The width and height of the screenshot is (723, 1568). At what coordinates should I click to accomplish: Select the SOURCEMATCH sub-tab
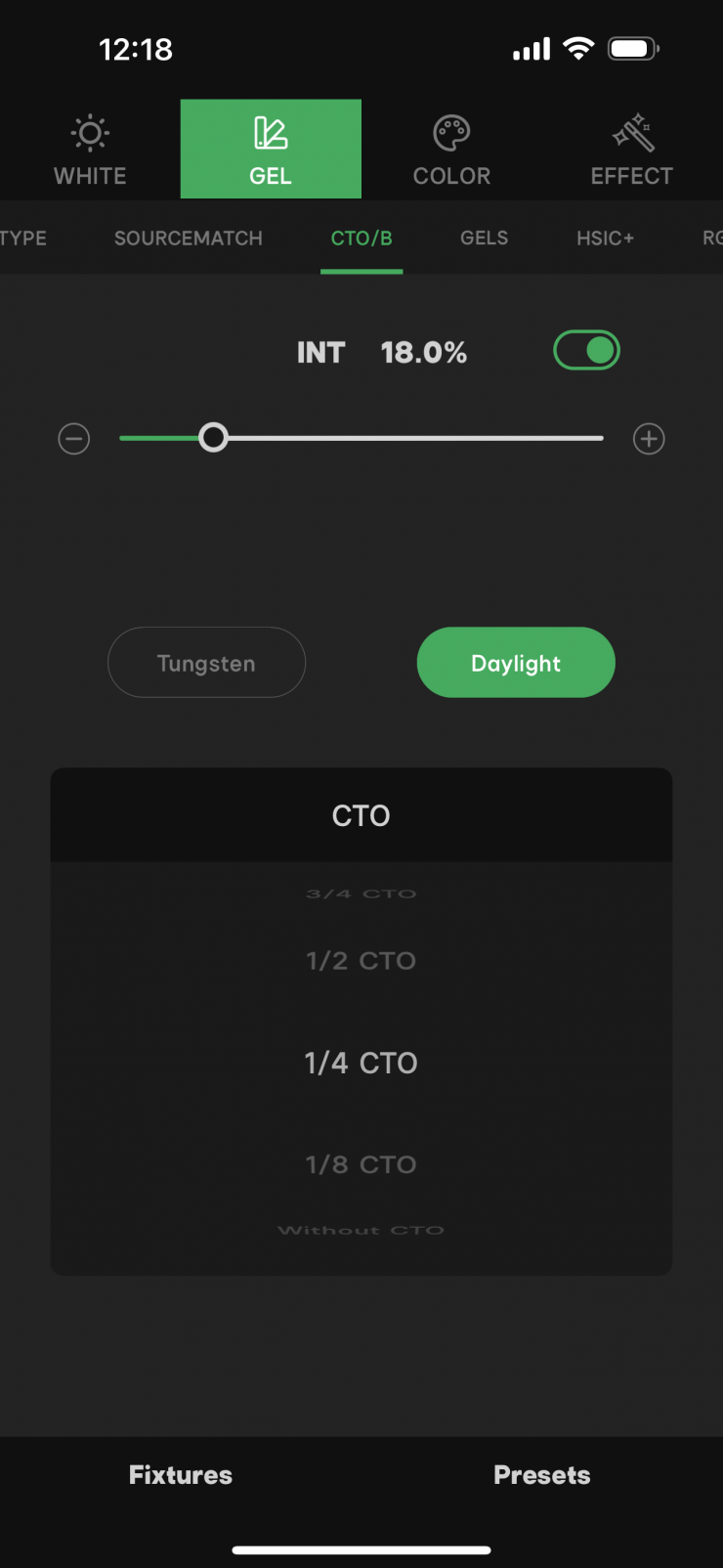click(x=189, y=239)
